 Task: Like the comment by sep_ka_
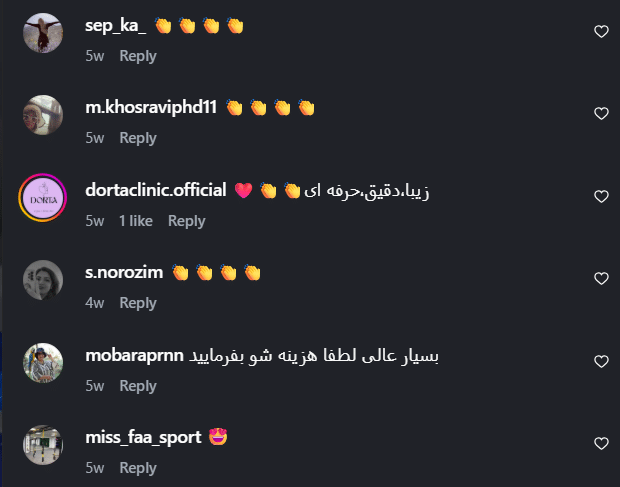coord(601,32)
